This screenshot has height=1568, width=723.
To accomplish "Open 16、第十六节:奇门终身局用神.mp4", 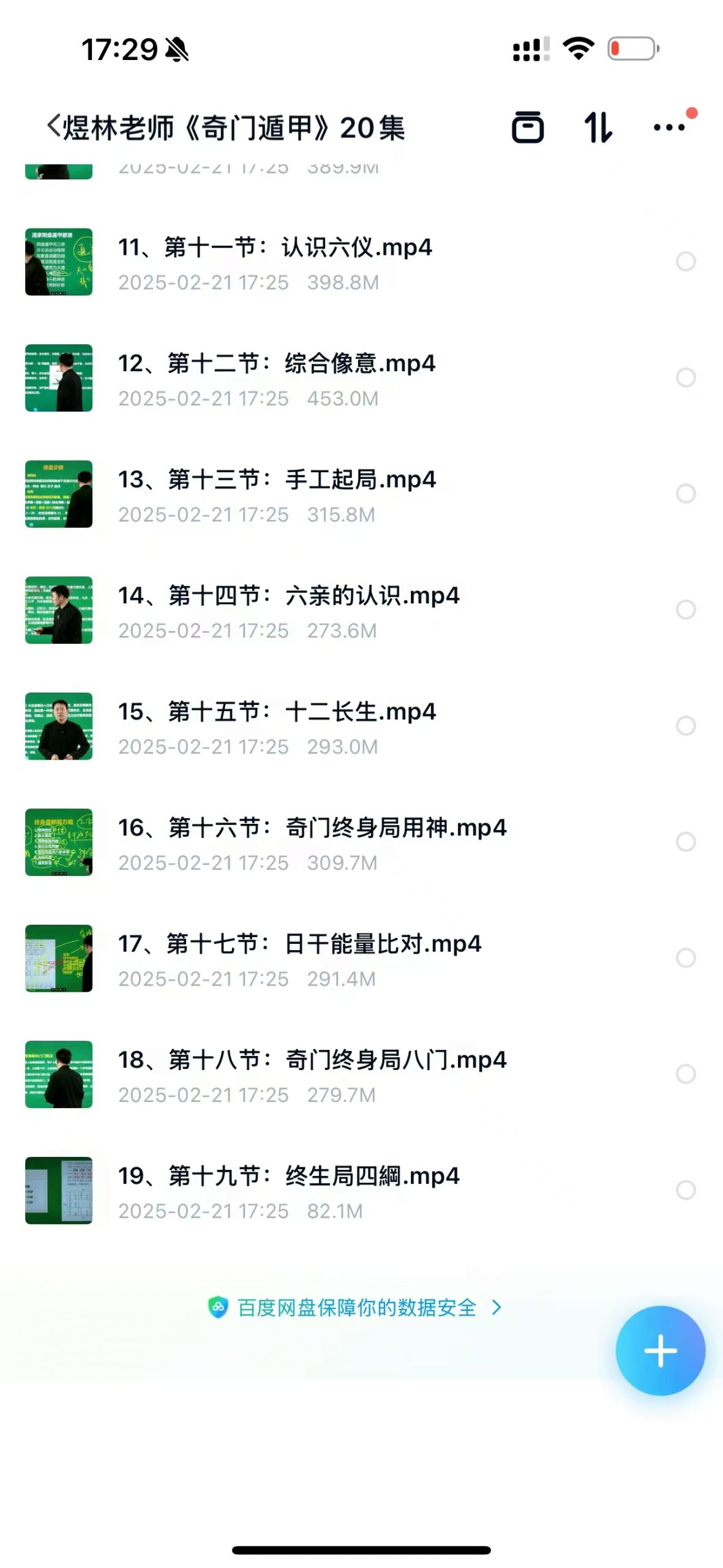I will coord(312,828).
